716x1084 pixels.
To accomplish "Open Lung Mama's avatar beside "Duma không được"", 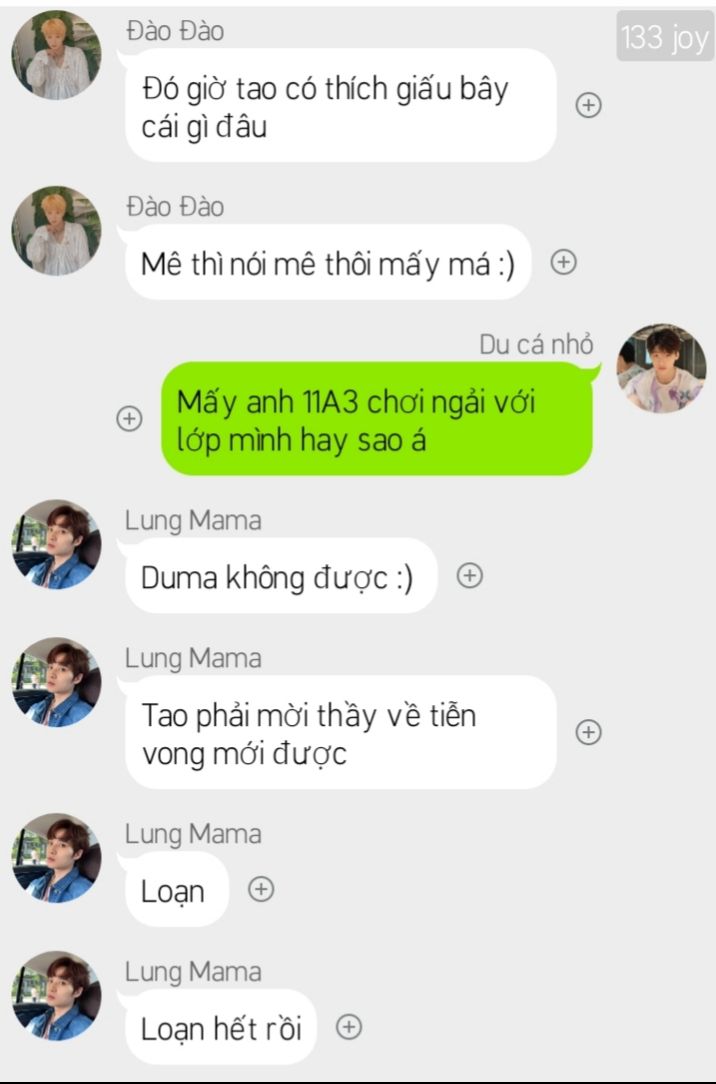I will [x=56, y=545].
